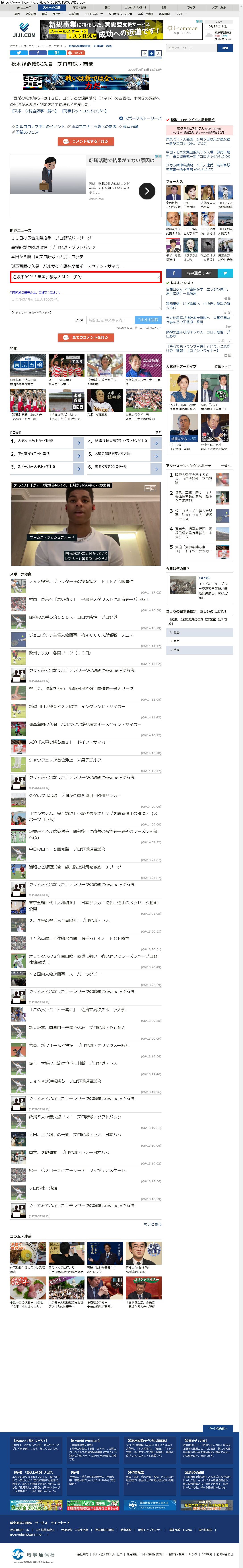Image resolution: width=243 pixels, height=1568 pixels.
Task: Open the 東京五輪 tag link
Action: click(x=130, y=127)
